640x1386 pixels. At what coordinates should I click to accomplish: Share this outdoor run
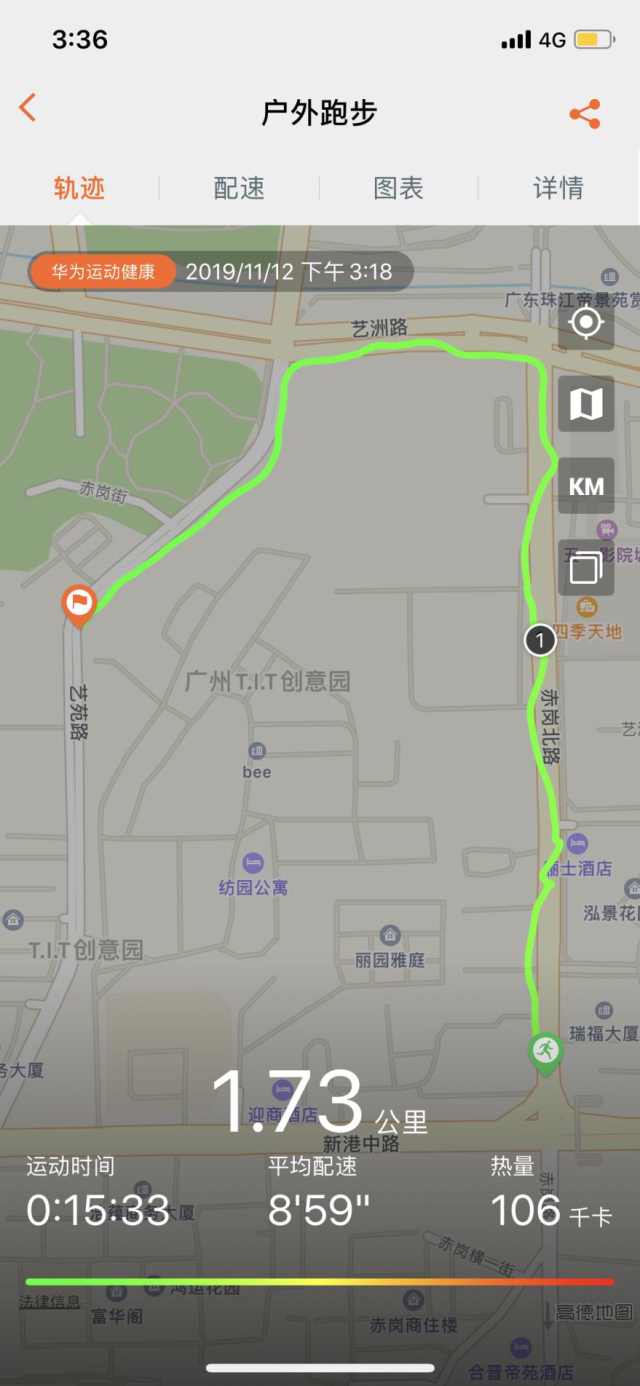pyautogui.click(x=584, y=113)
